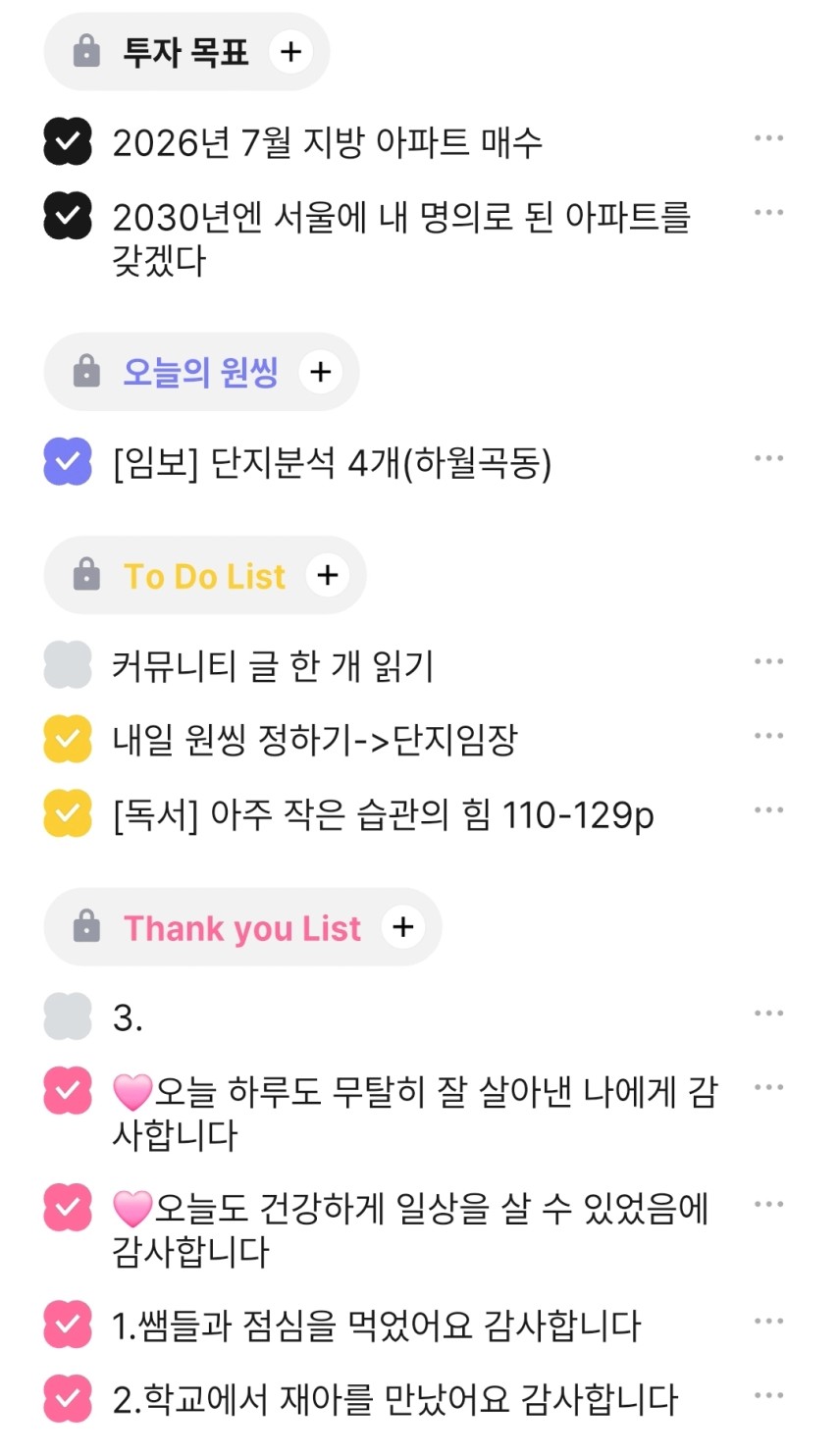The width and height of the screenshot is (839, 1456).
Task: Open more options for '[독서] 아주 작은 습관의 힘'
Action: click(768, 810)
